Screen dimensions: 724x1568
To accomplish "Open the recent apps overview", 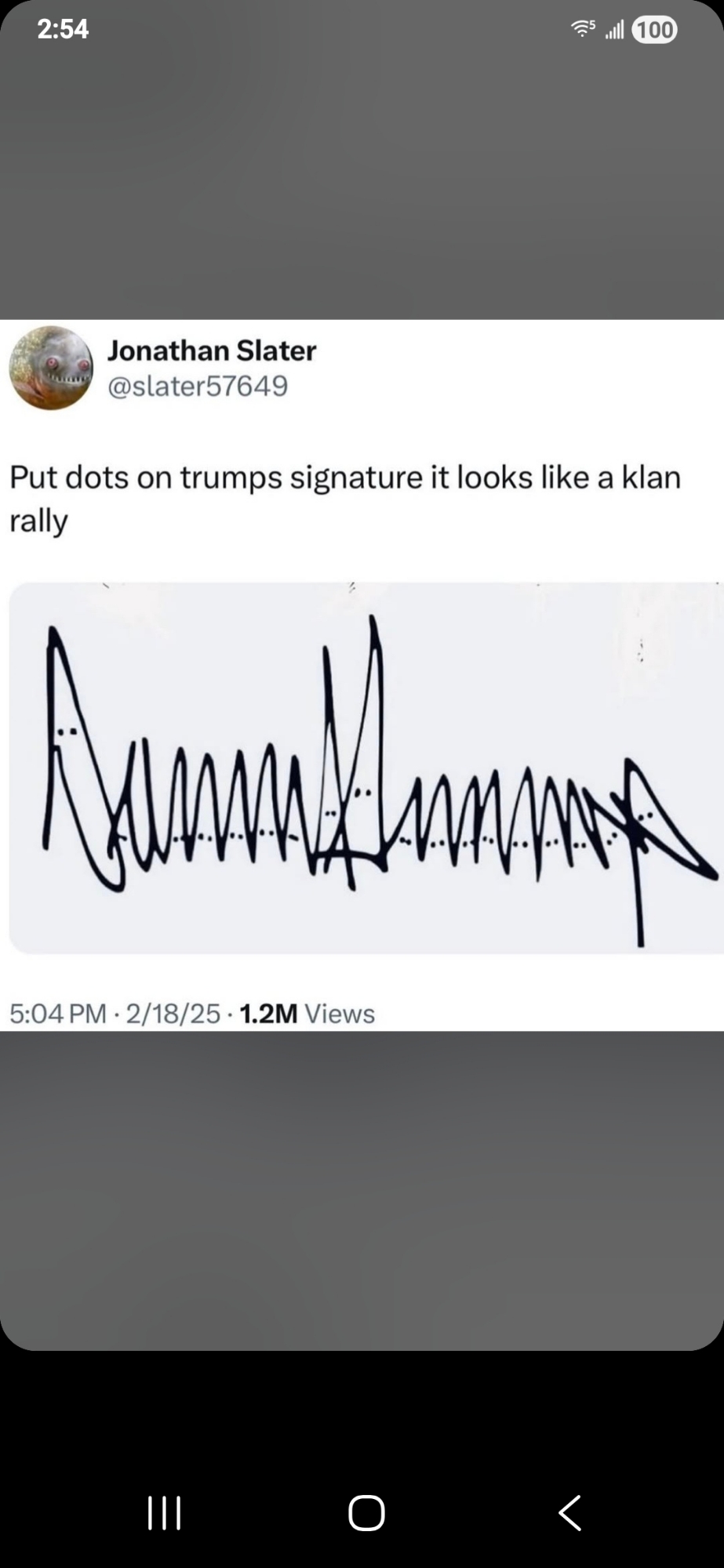I will click(x=164, y=1512).
